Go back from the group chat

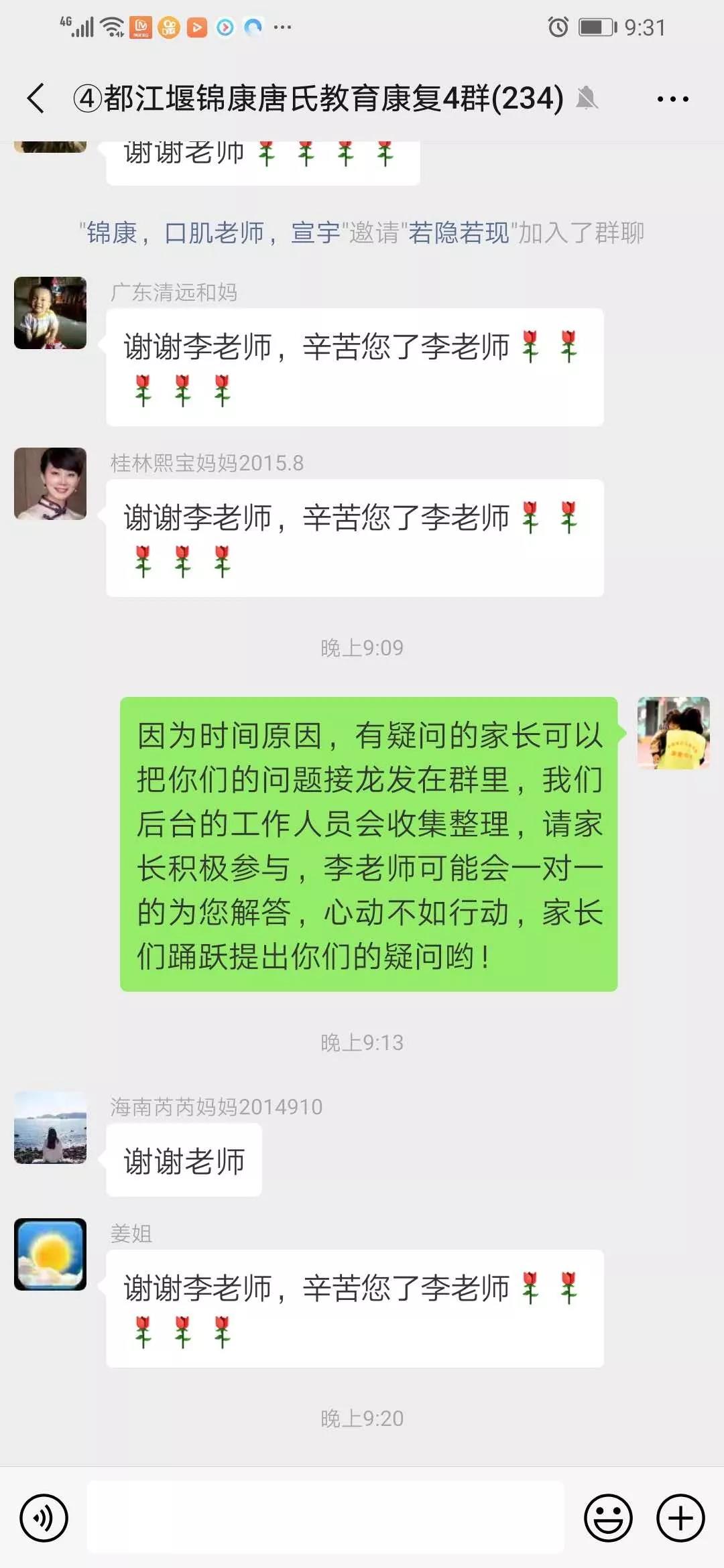point(36,99)
